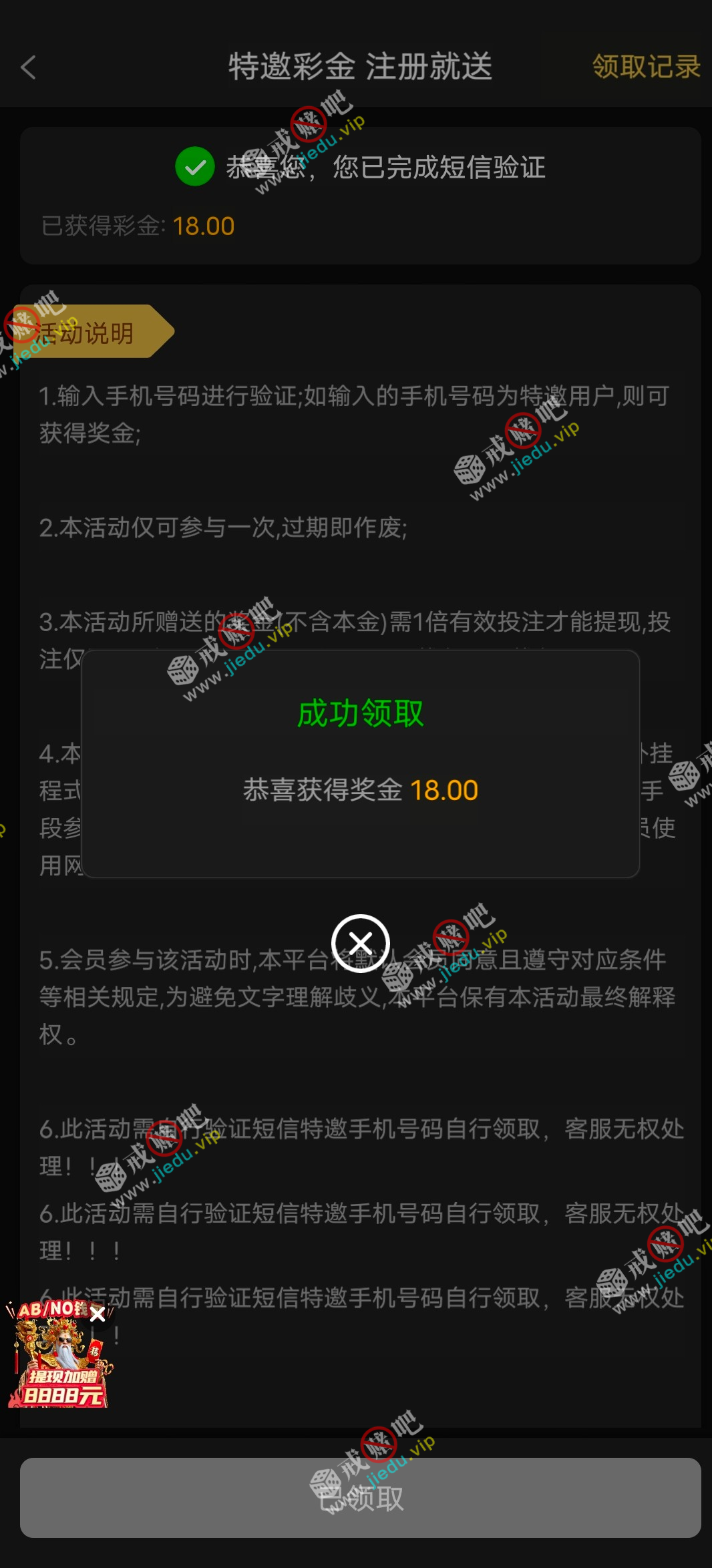Dismiss the floating 提现加赠 promo banner
The image size is (712, 1568).
tap(98, 1314)
